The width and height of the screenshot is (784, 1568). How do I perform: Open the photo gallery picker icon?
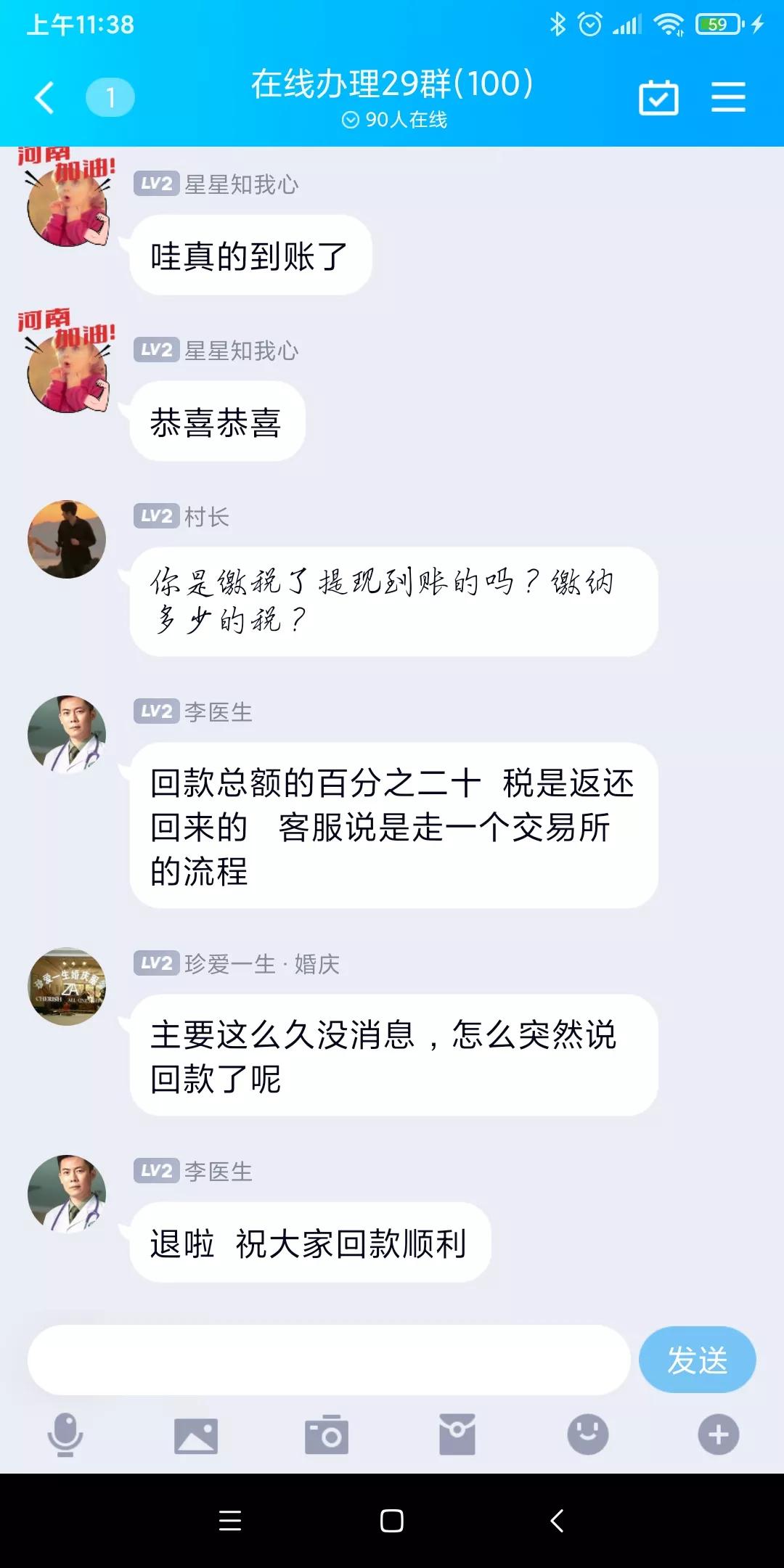coord(195,1435)
